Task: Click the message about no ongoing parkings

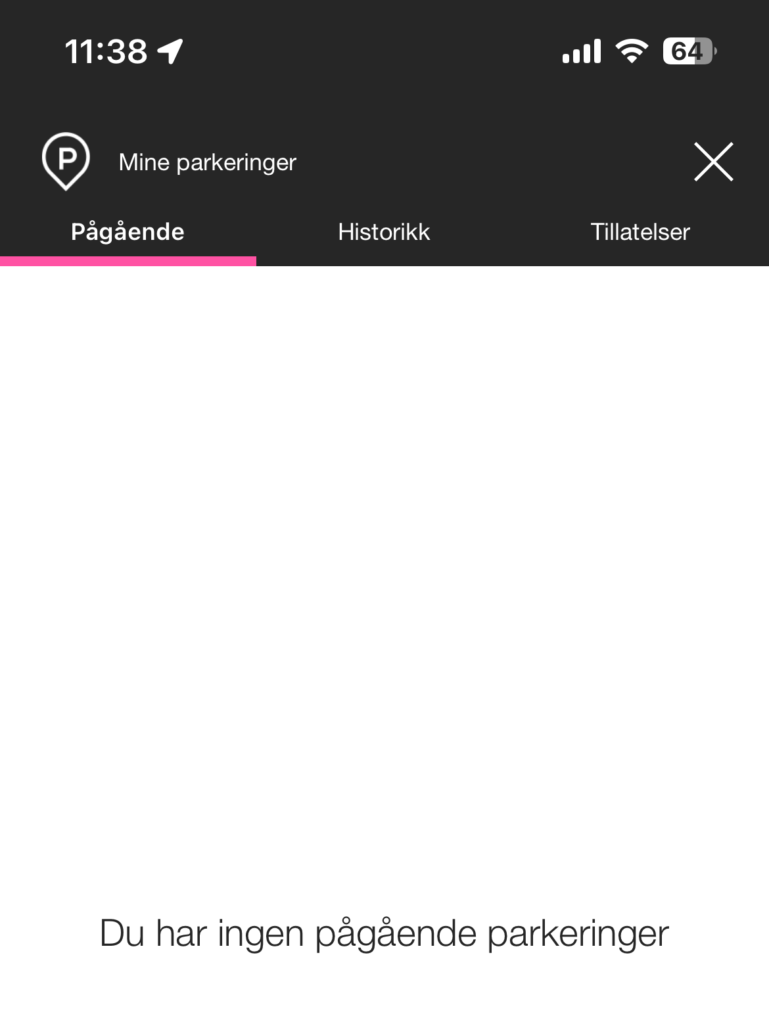Action: (384, 933)
